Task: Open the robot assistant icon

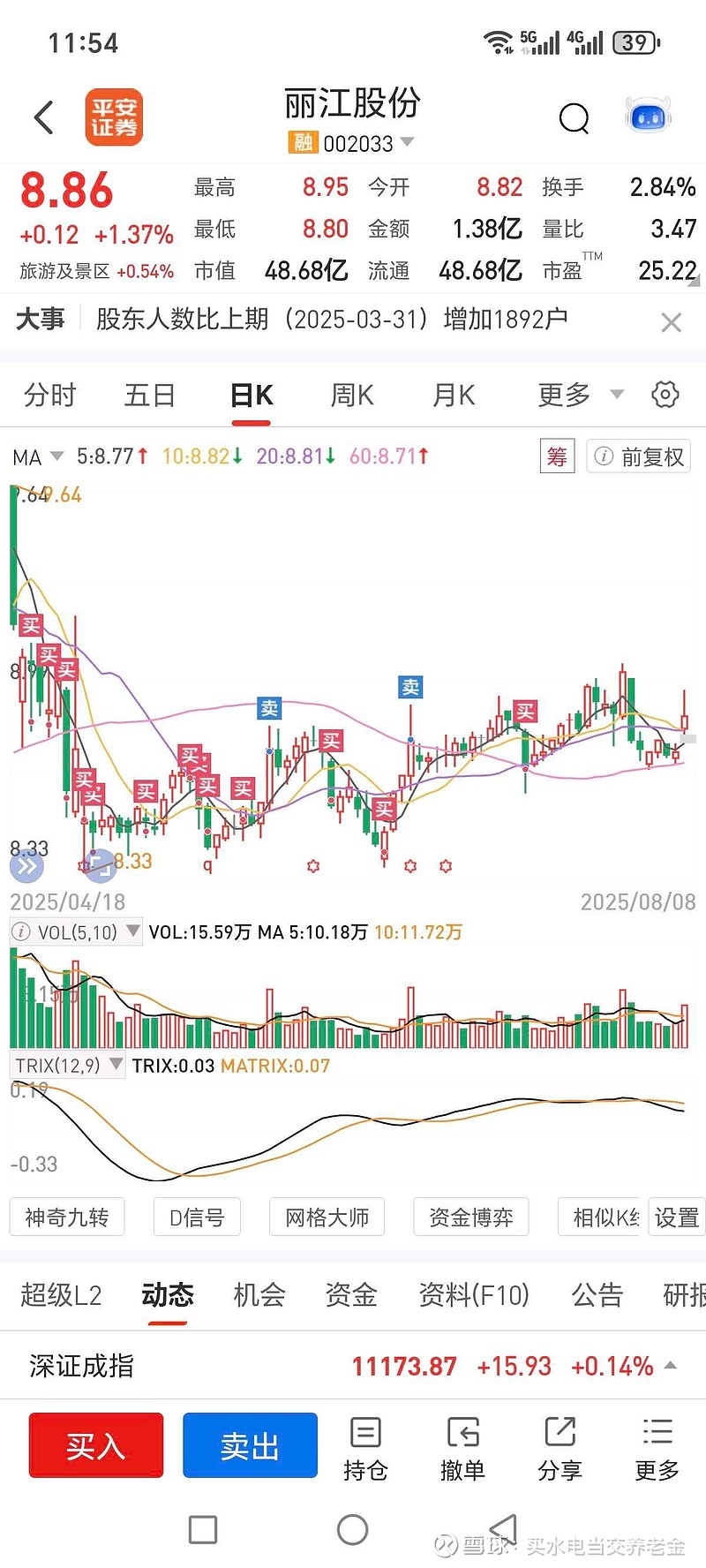Action: 648,117
